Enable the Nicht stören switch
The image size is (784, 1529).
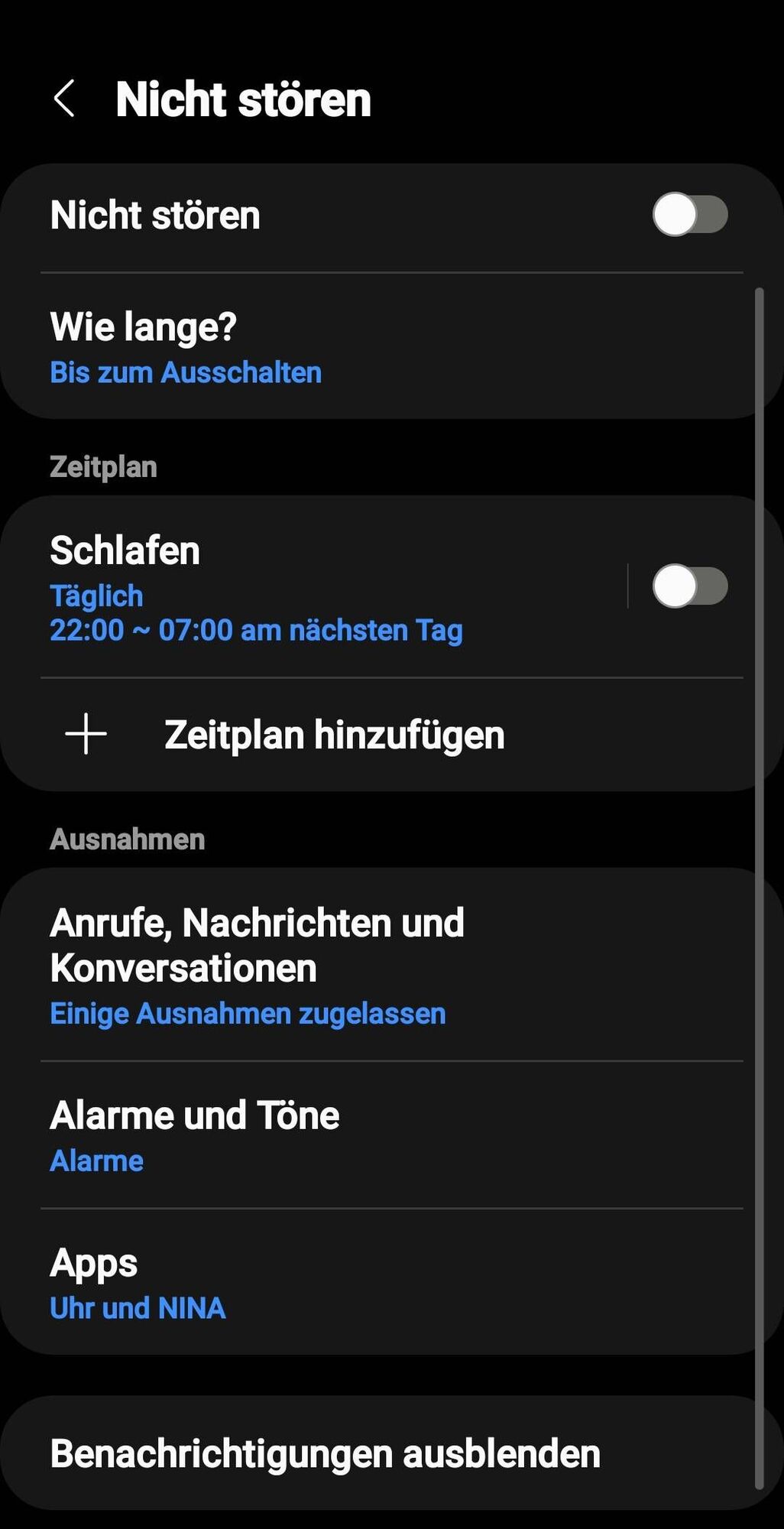point(689,215)
